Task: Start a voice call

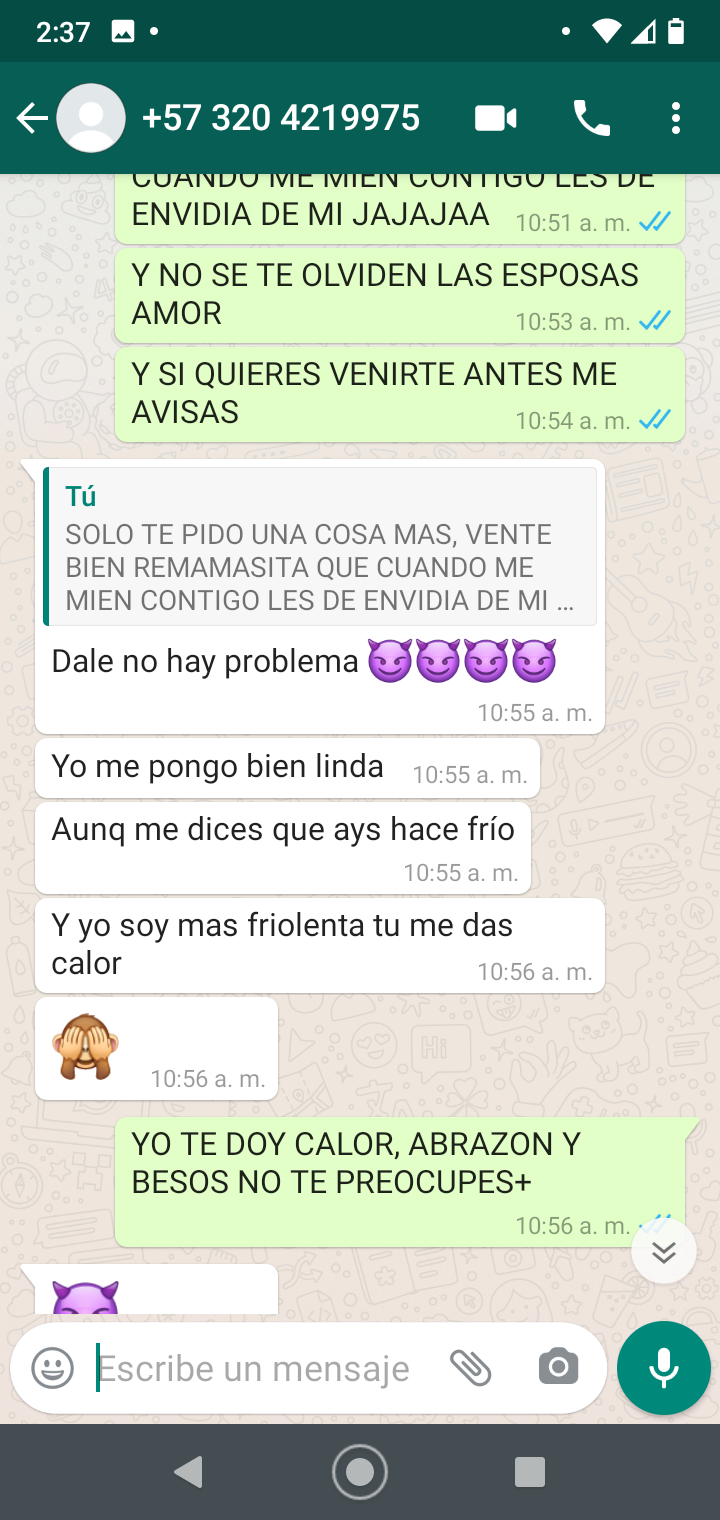Action: coord(591,119)
